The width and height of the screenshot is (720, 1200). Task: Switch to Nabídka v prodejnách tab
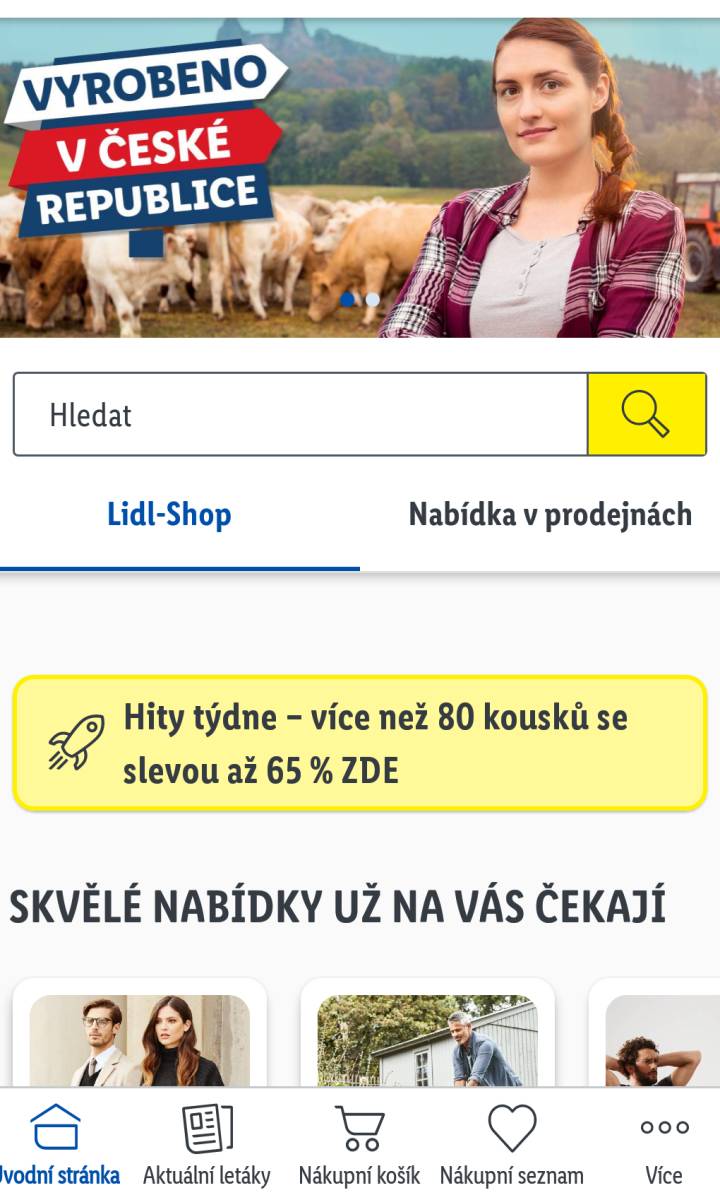point(550,515)
